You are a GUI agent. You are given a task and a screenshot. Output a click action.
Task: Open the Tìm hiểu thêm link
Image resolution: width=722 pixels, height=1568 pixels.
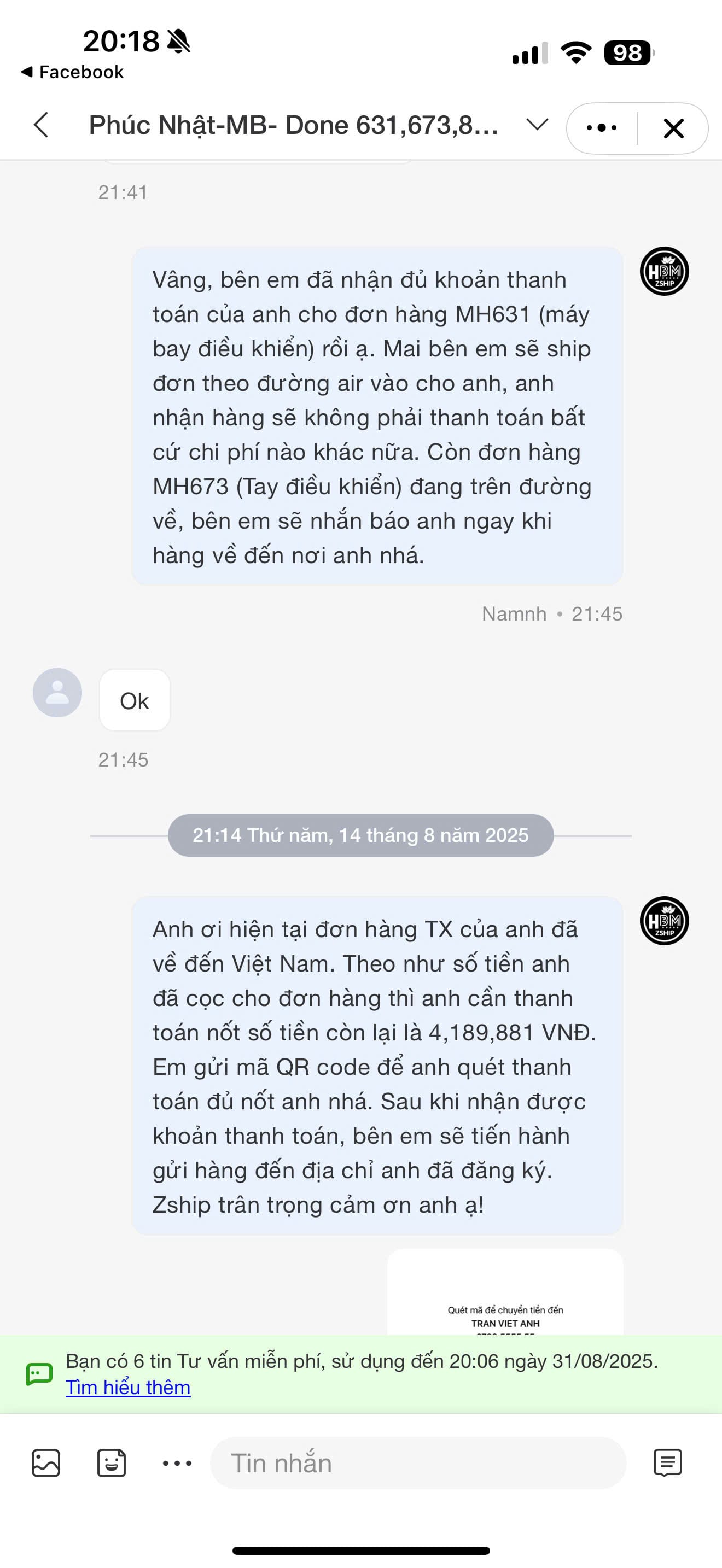128,1387
